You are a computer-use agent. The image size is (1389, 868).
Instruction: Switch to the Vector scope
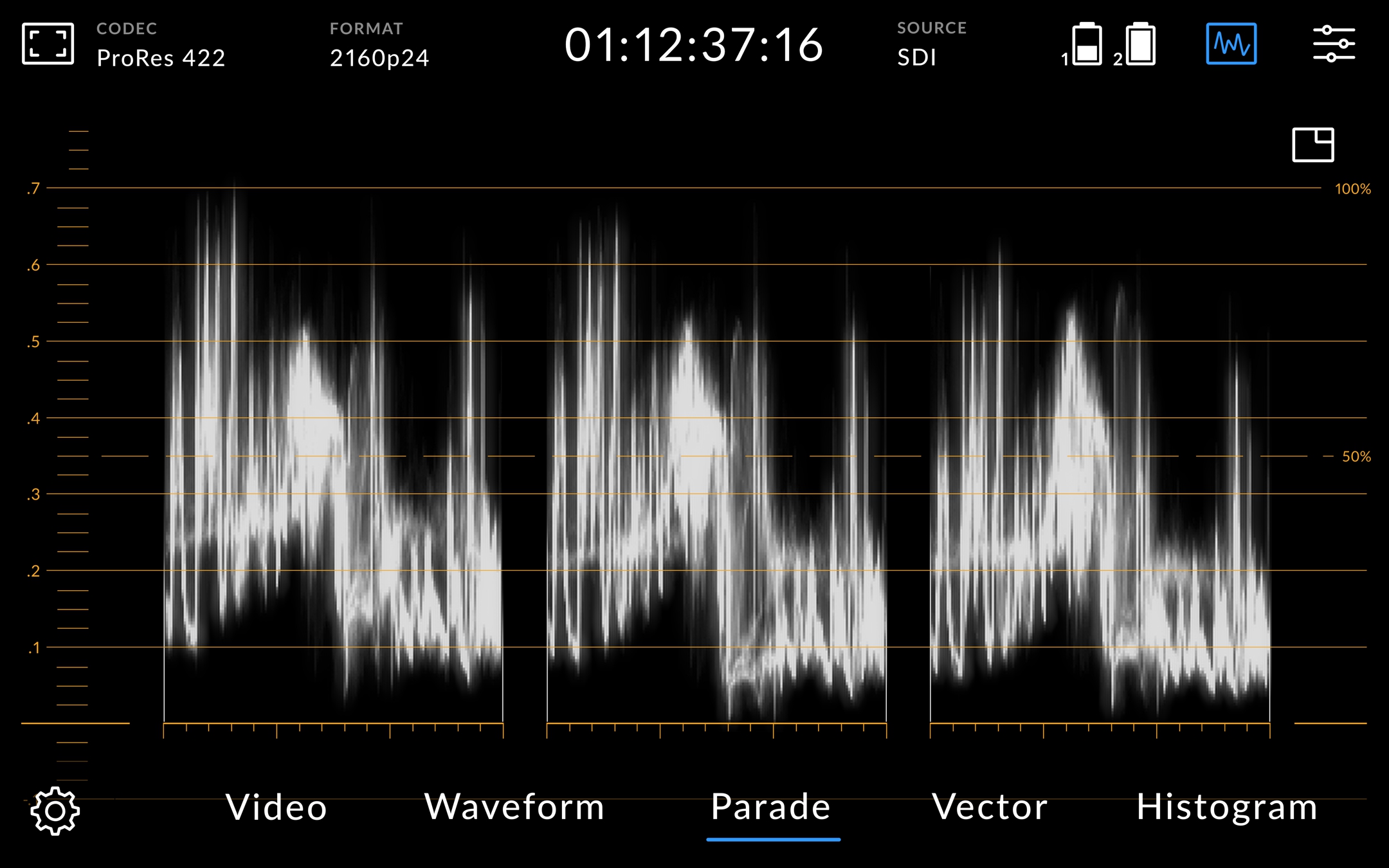(x=990, y=807)
